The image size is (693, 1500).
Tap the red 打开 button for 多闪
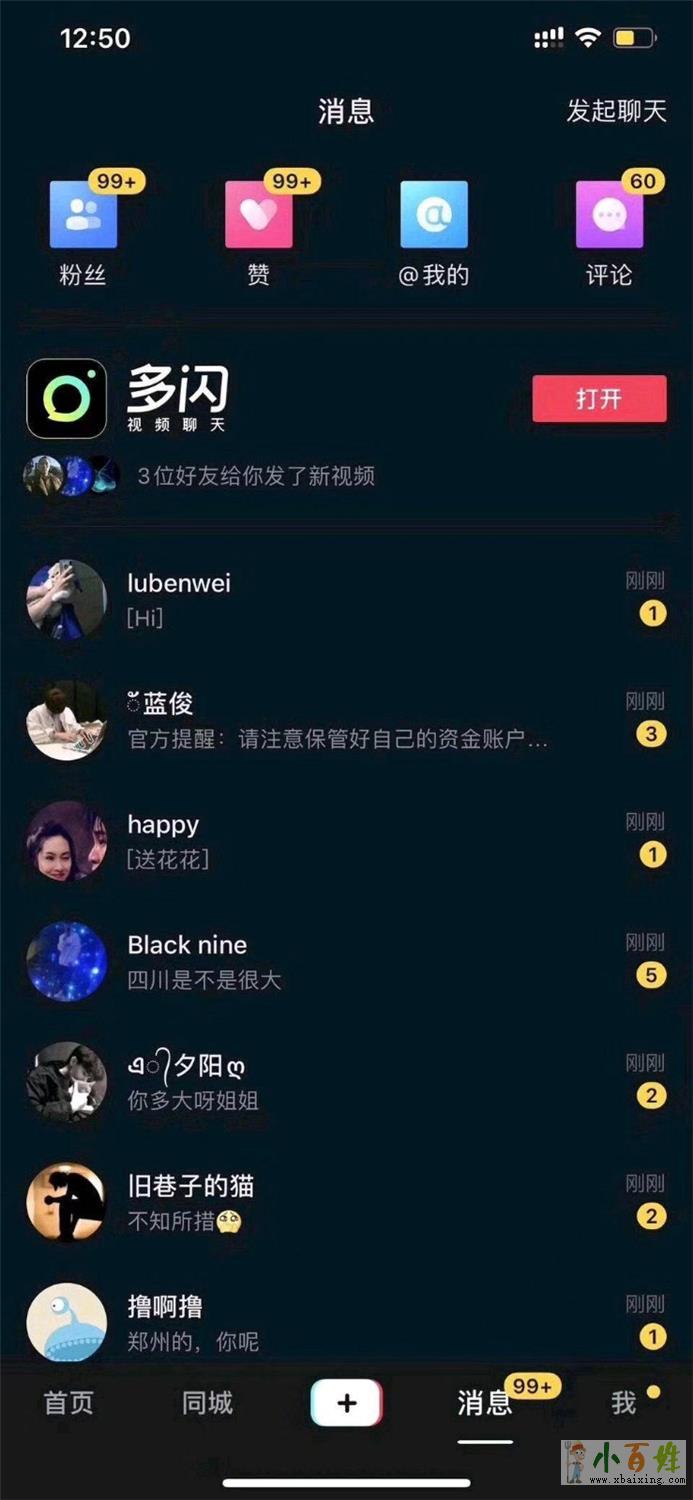pos(599,399)
